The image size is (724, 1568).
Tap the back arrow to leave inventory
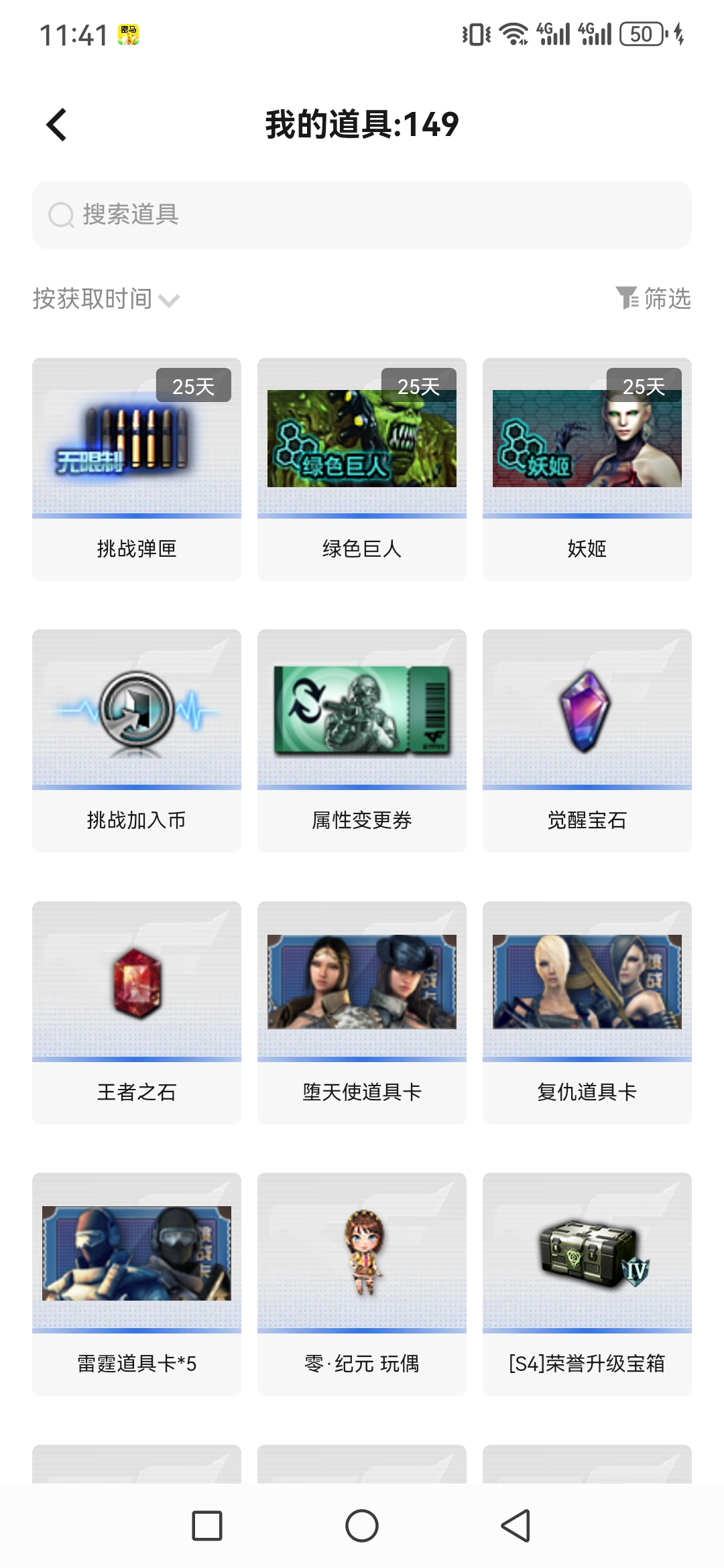click(x=56, y=124)
